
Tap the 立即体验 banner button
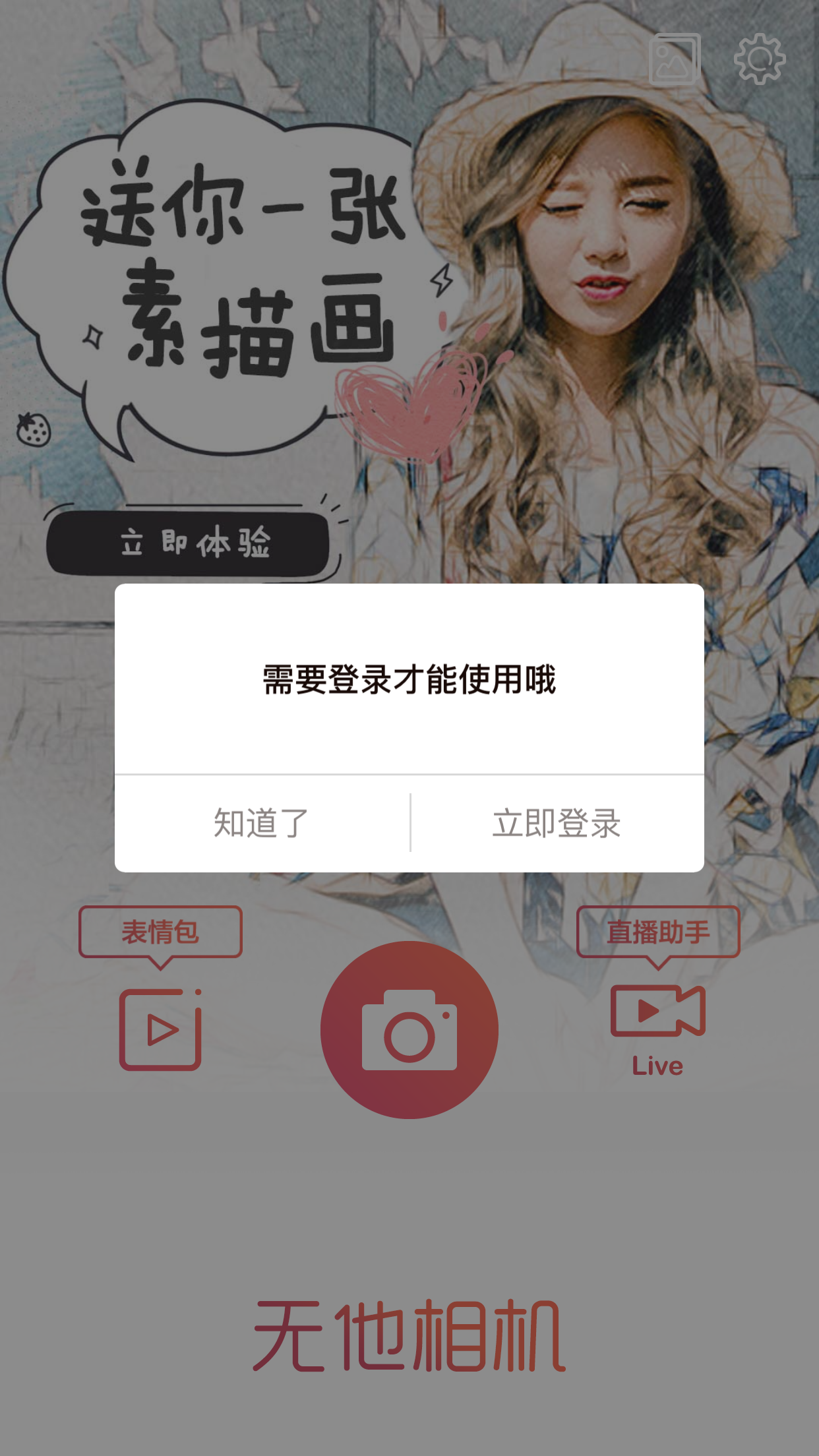(x=189, y=543)
